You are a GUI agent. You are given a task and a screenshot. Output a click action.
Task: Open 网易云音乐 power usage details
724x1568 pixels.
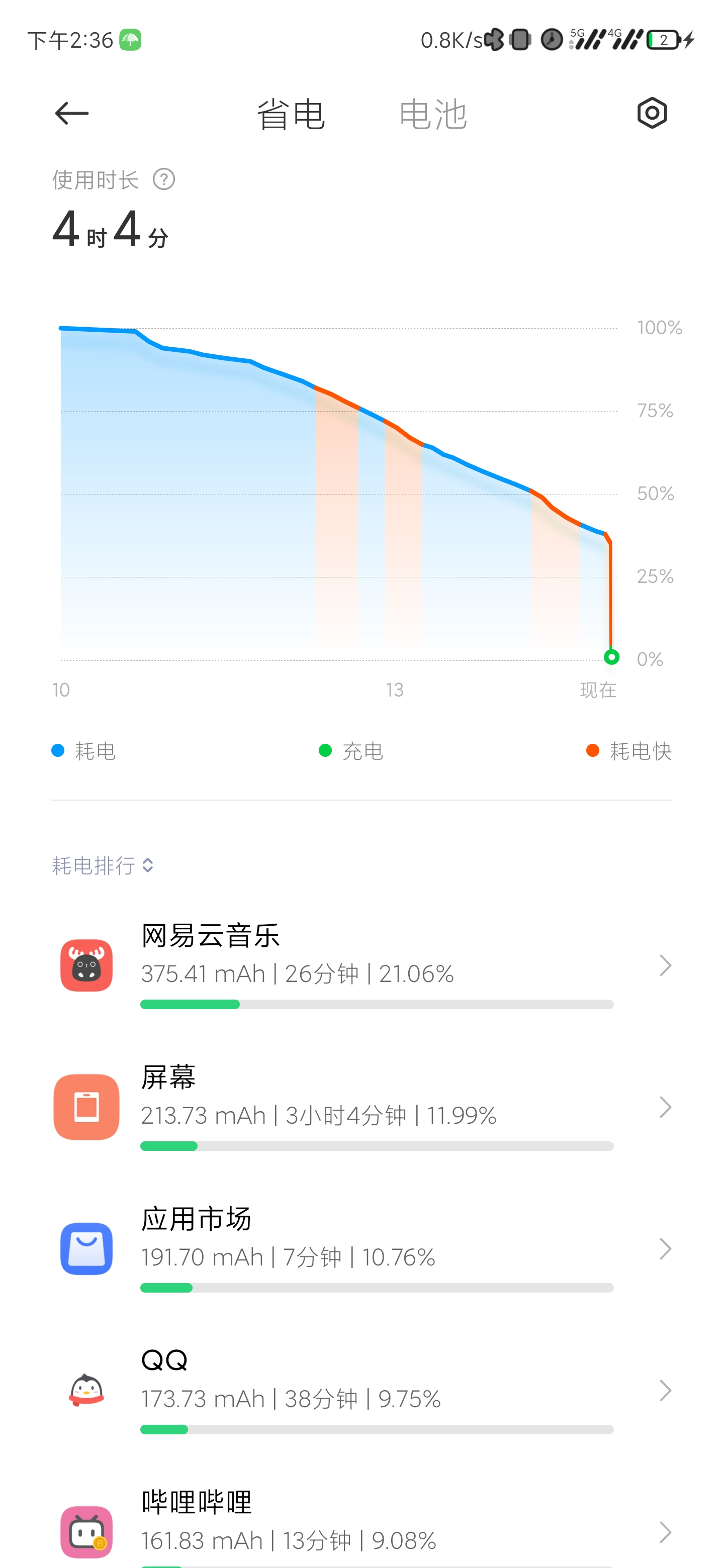[x=361, y=965]
